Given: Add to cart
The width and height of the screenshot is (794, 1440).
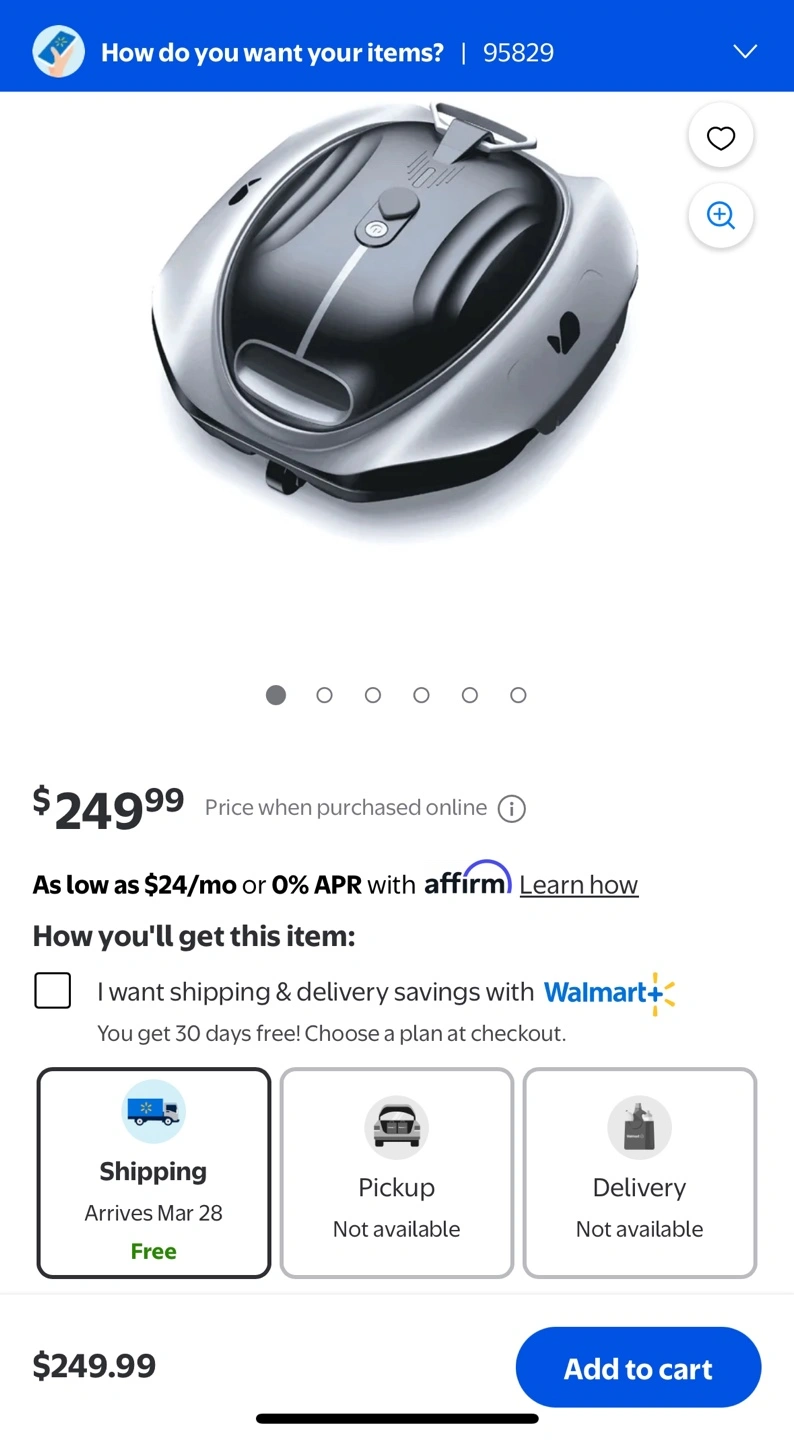Looking at the screenshot, I should coord(638,1368).
